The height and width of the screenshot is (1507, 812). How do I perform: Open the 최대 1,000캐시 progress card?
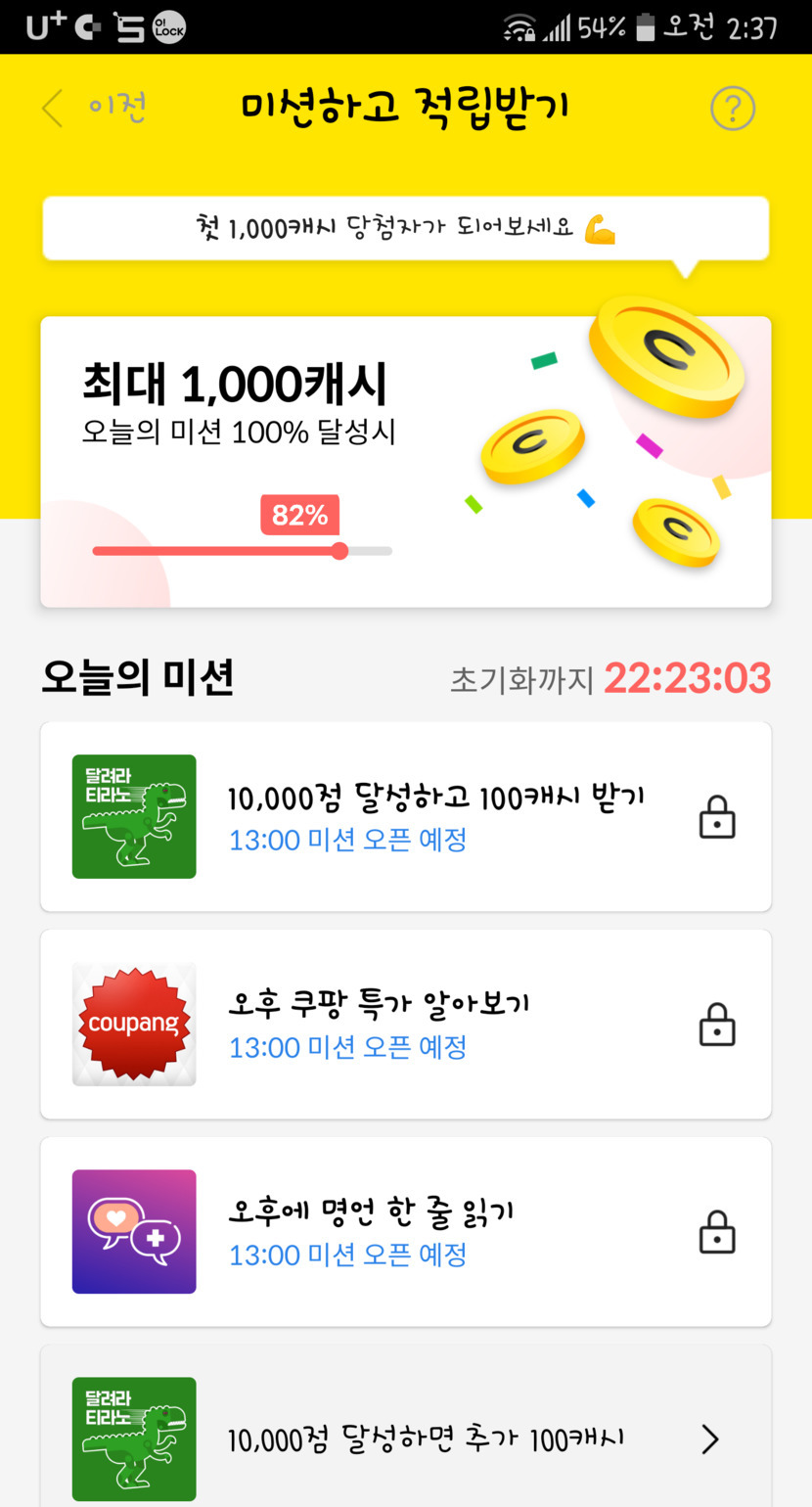click(405, 461)
